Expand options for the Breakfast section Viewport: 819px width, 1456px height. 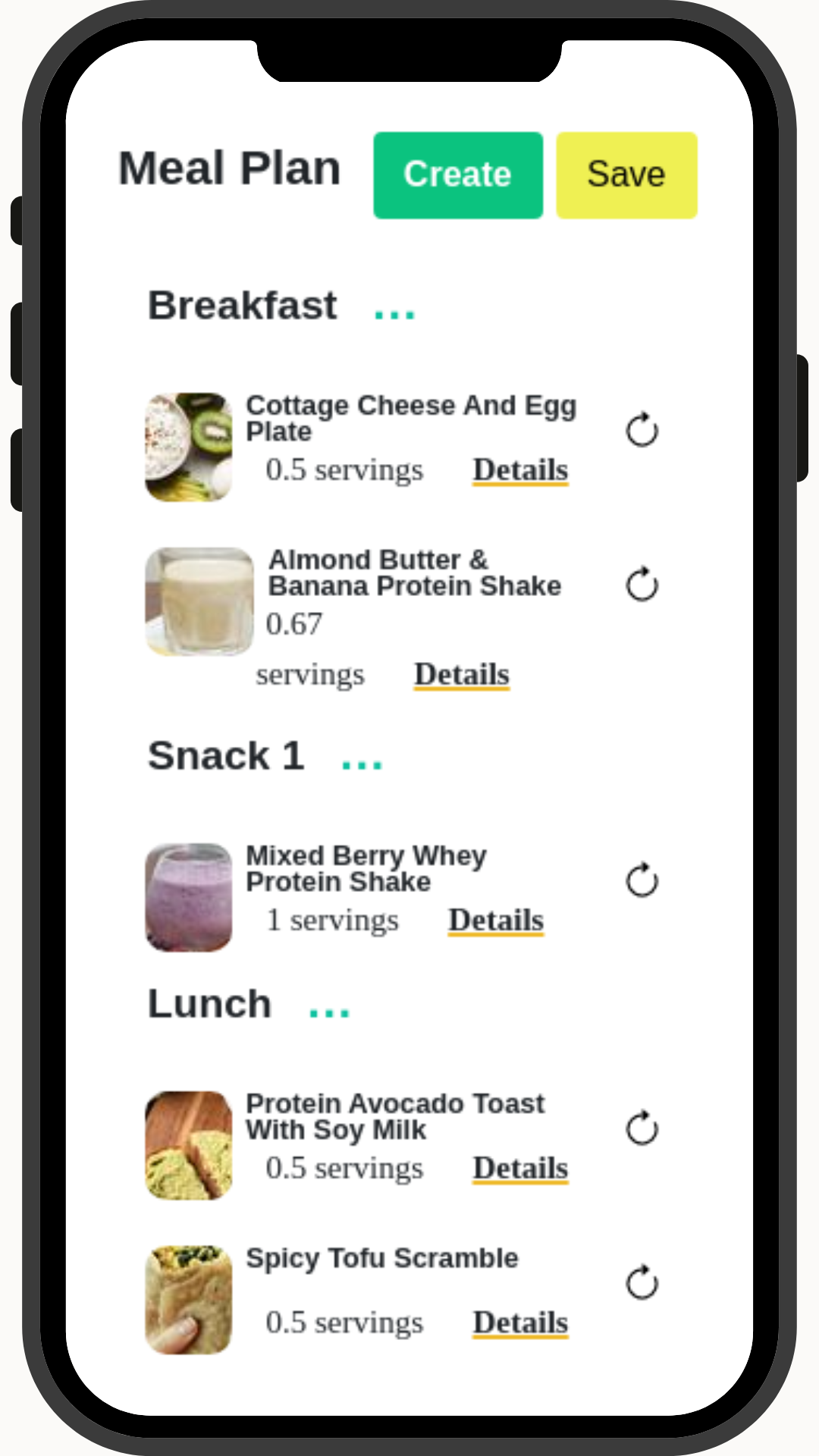394,306
